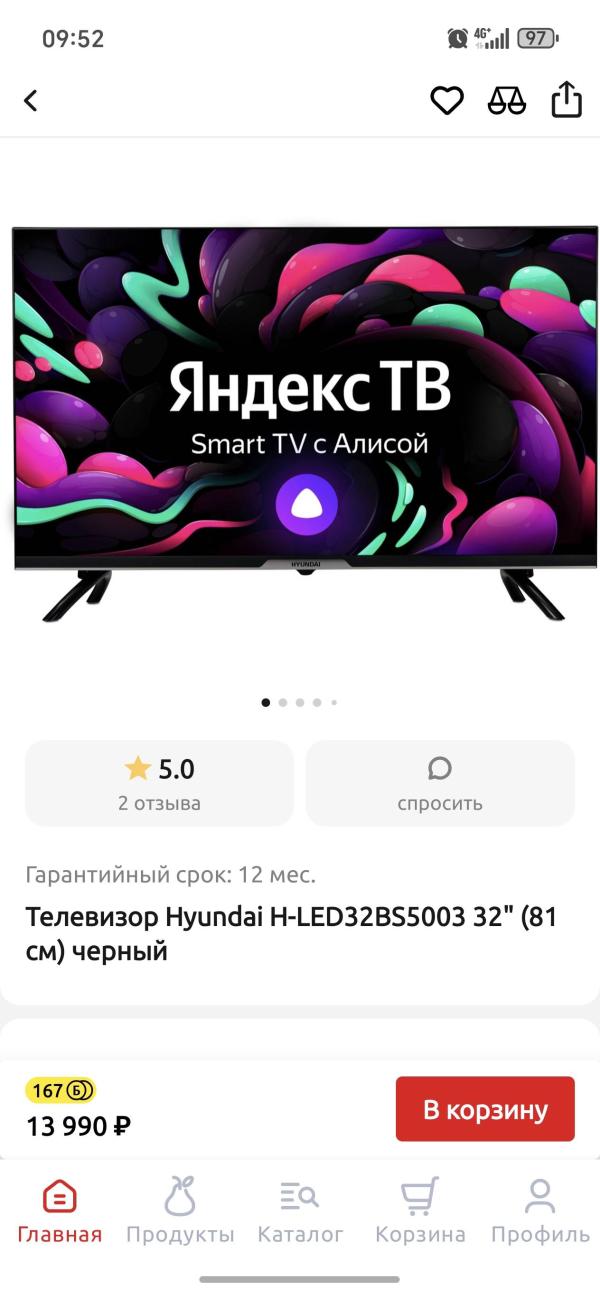Switch to the Профиль tab
600x1298 pixels.
click(x=540, y=1210)
